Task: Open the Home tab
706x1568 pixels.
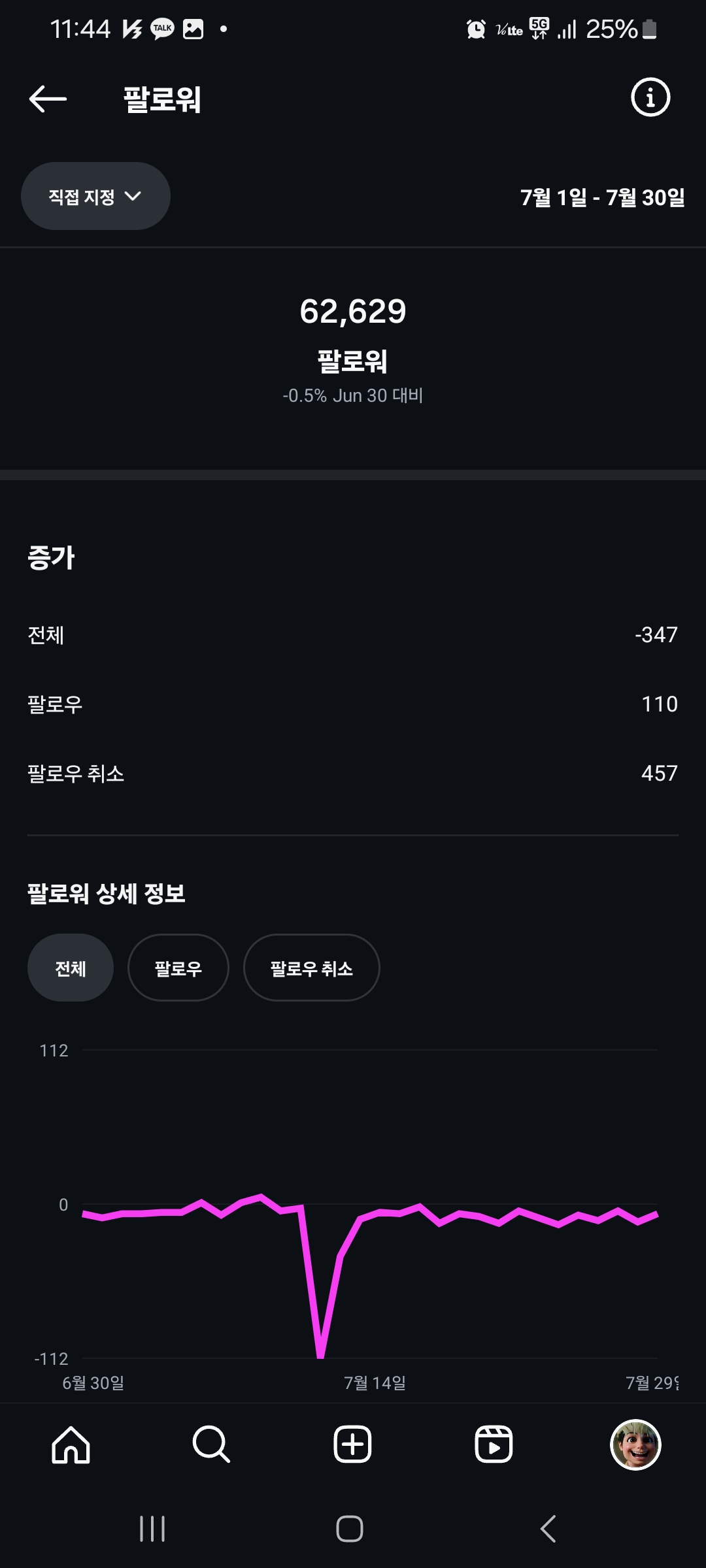Action: [x=71, y=1445]
